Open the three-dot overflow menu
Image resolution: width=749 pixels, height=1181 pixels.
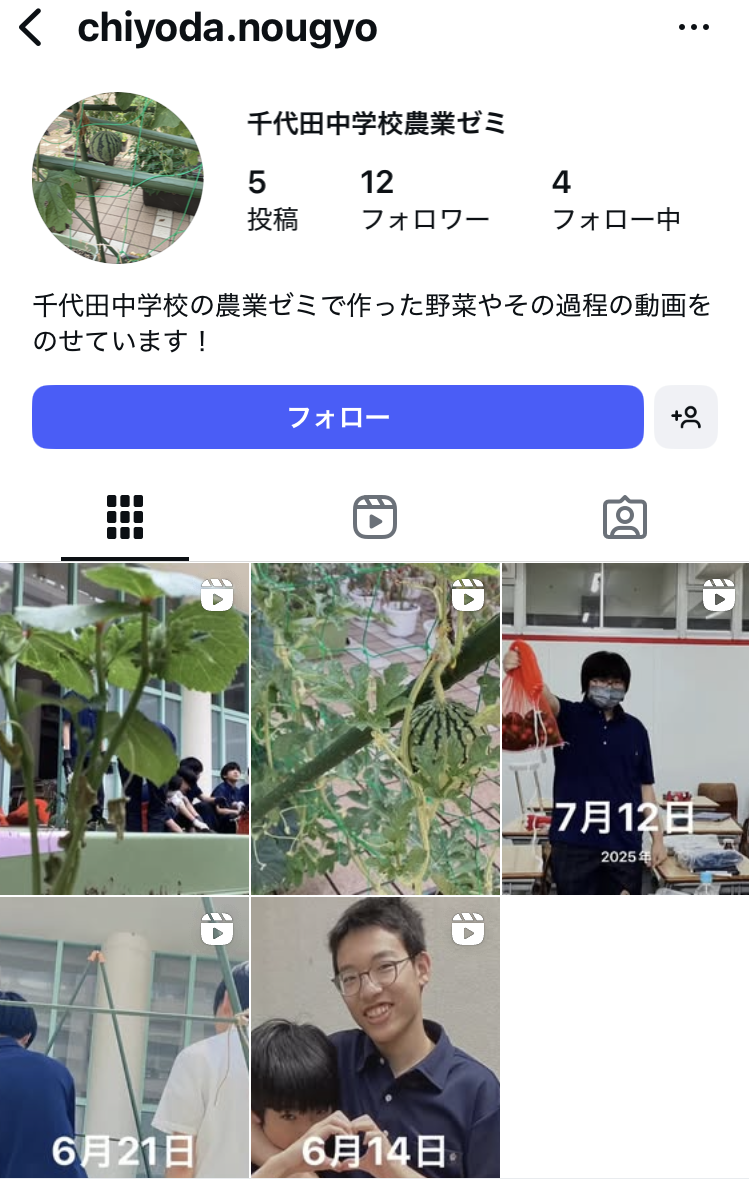coord(693,28)
